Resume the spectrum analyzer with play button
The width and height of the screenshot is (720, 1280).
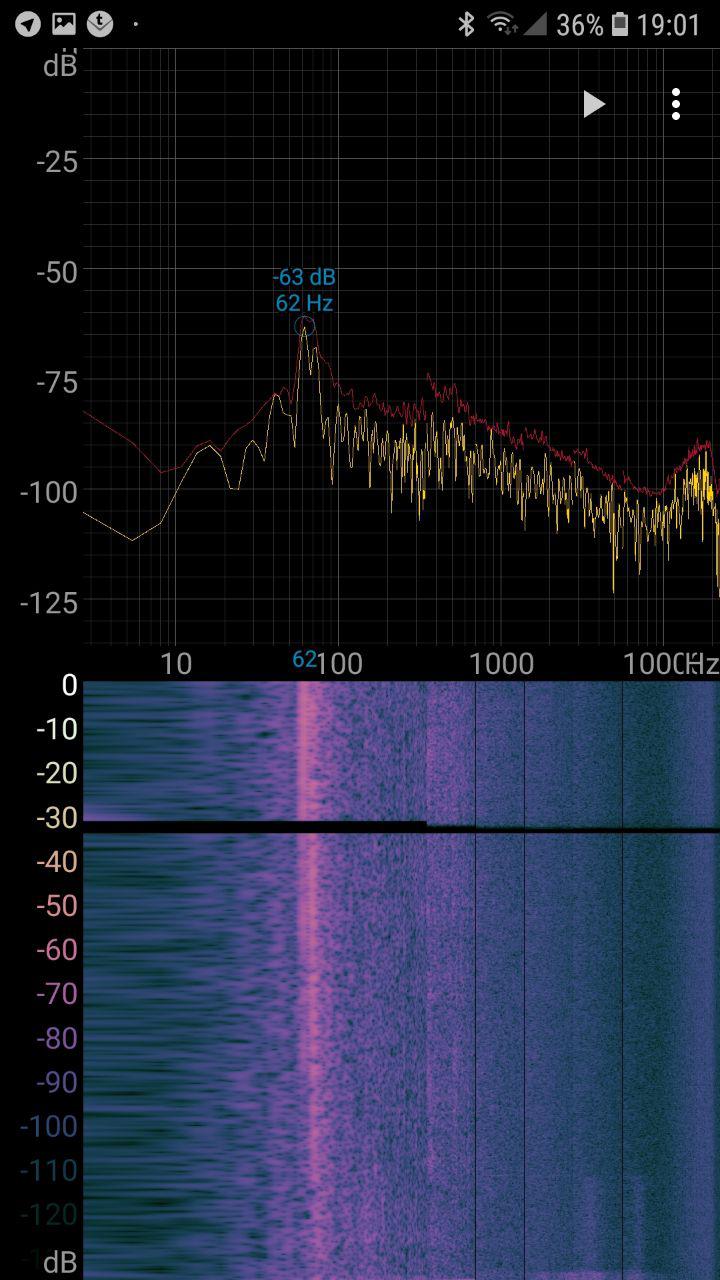[594, 104]
